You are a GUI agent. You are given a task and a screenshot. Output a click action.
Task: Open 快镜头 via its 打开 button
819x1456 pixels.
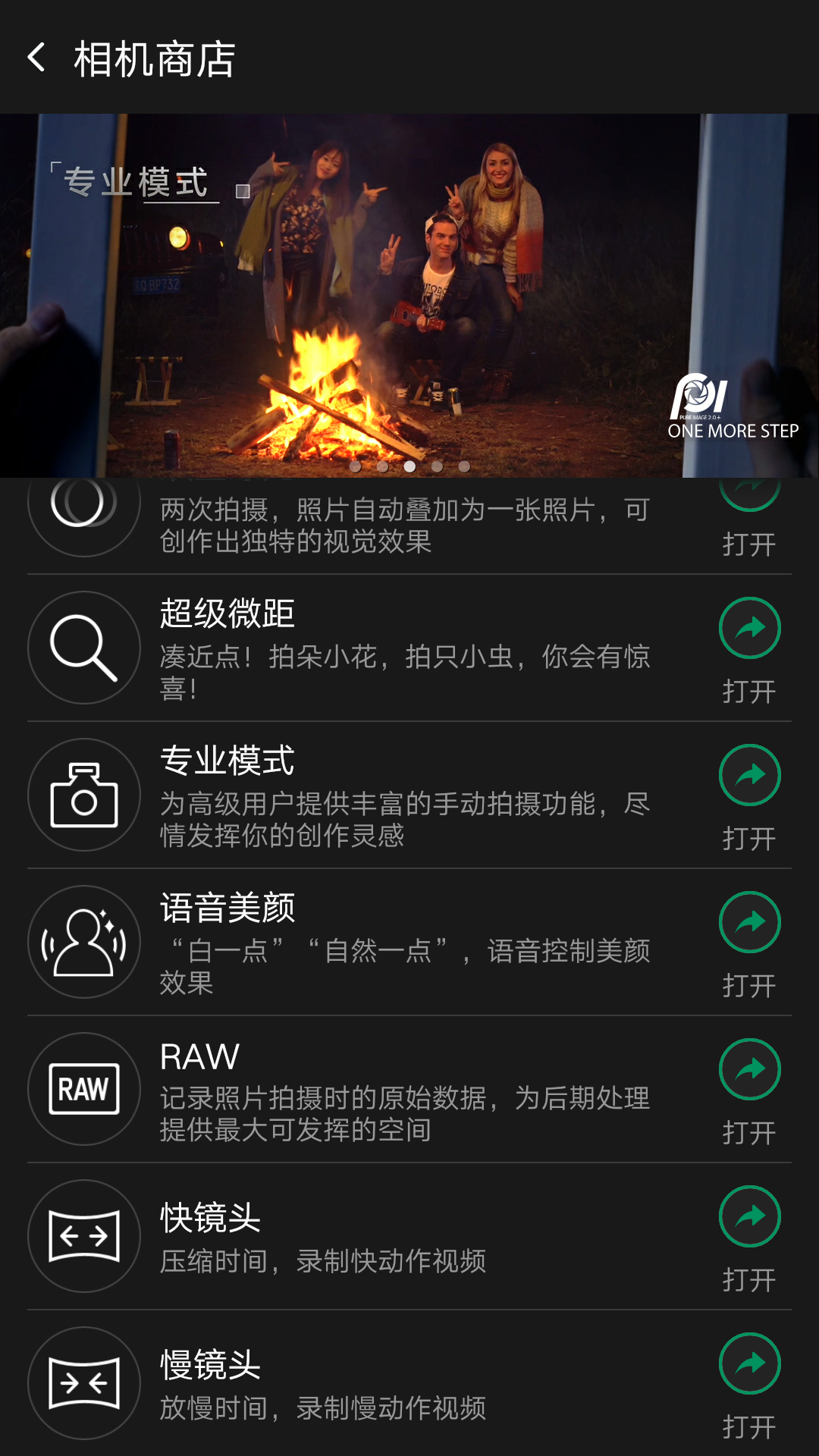[x=749, y=1240]
